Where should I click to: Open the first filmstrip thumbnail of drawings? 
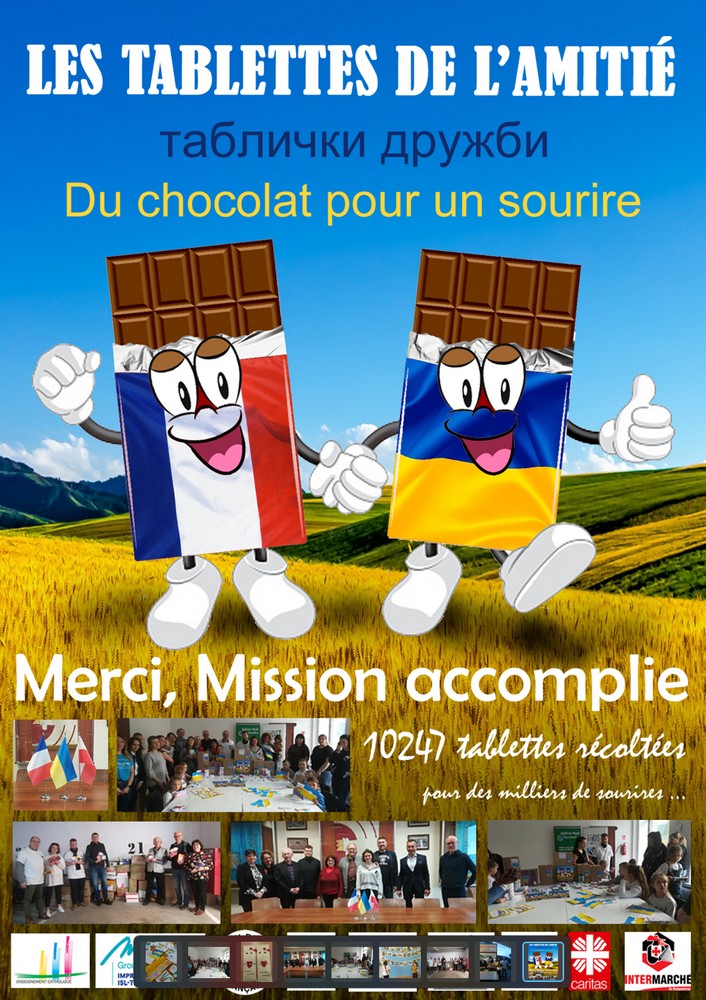click(161, 962)
